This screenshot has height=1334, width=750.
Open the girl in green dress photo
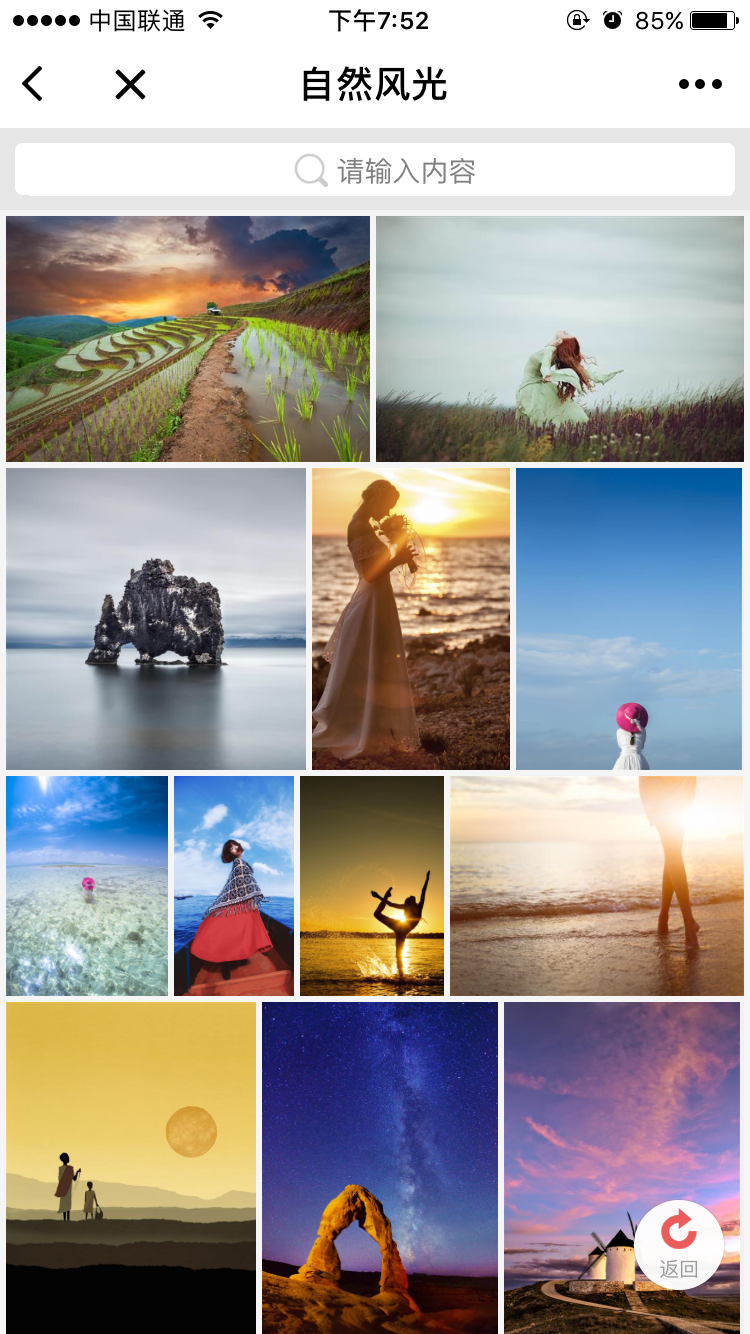coord(560,338)
